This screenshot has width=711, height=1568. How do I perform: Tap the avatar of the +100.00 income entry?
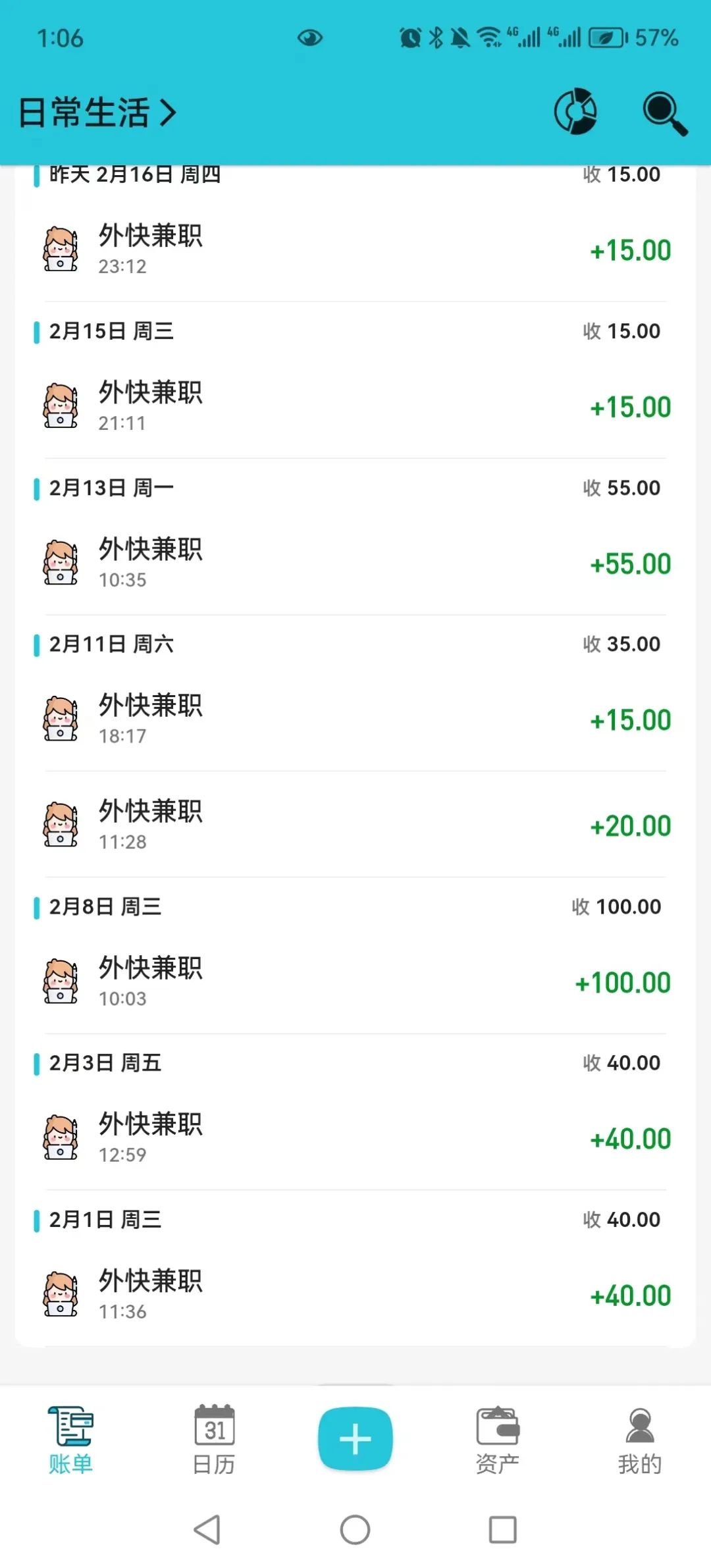click(60, 981)
